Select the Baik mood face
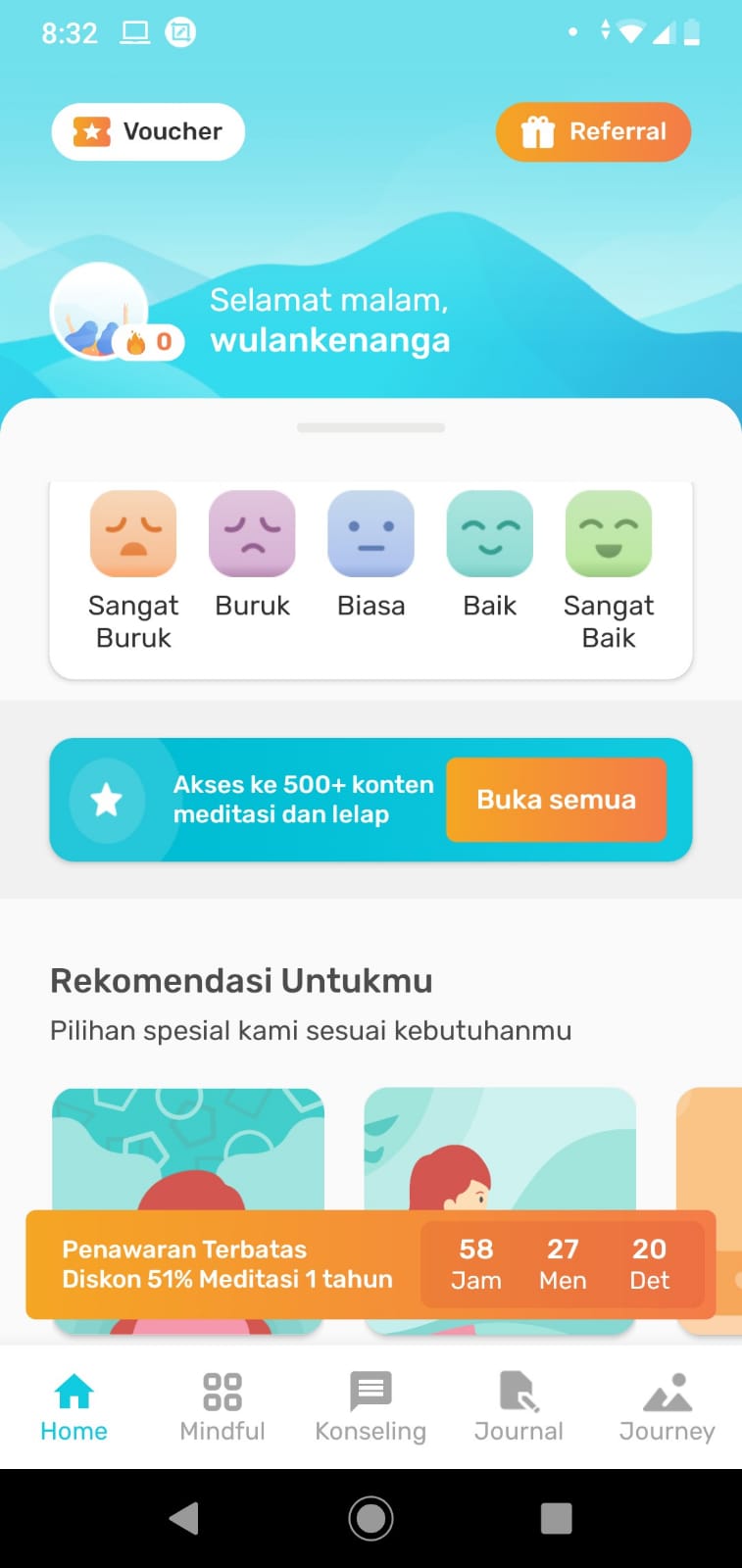742x1568 pixels. coord(489,534)
